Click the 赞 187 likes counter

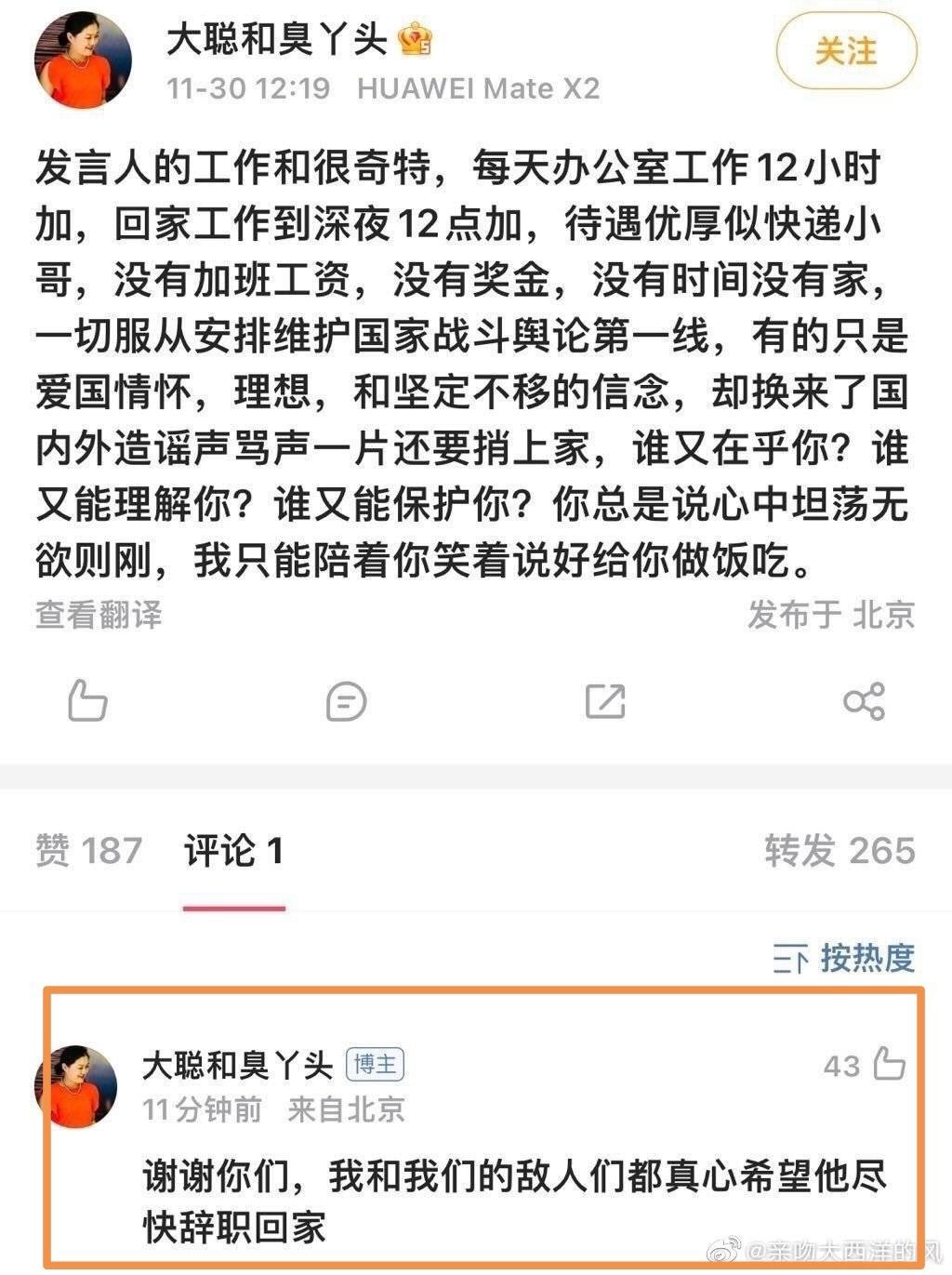point(86,848)
